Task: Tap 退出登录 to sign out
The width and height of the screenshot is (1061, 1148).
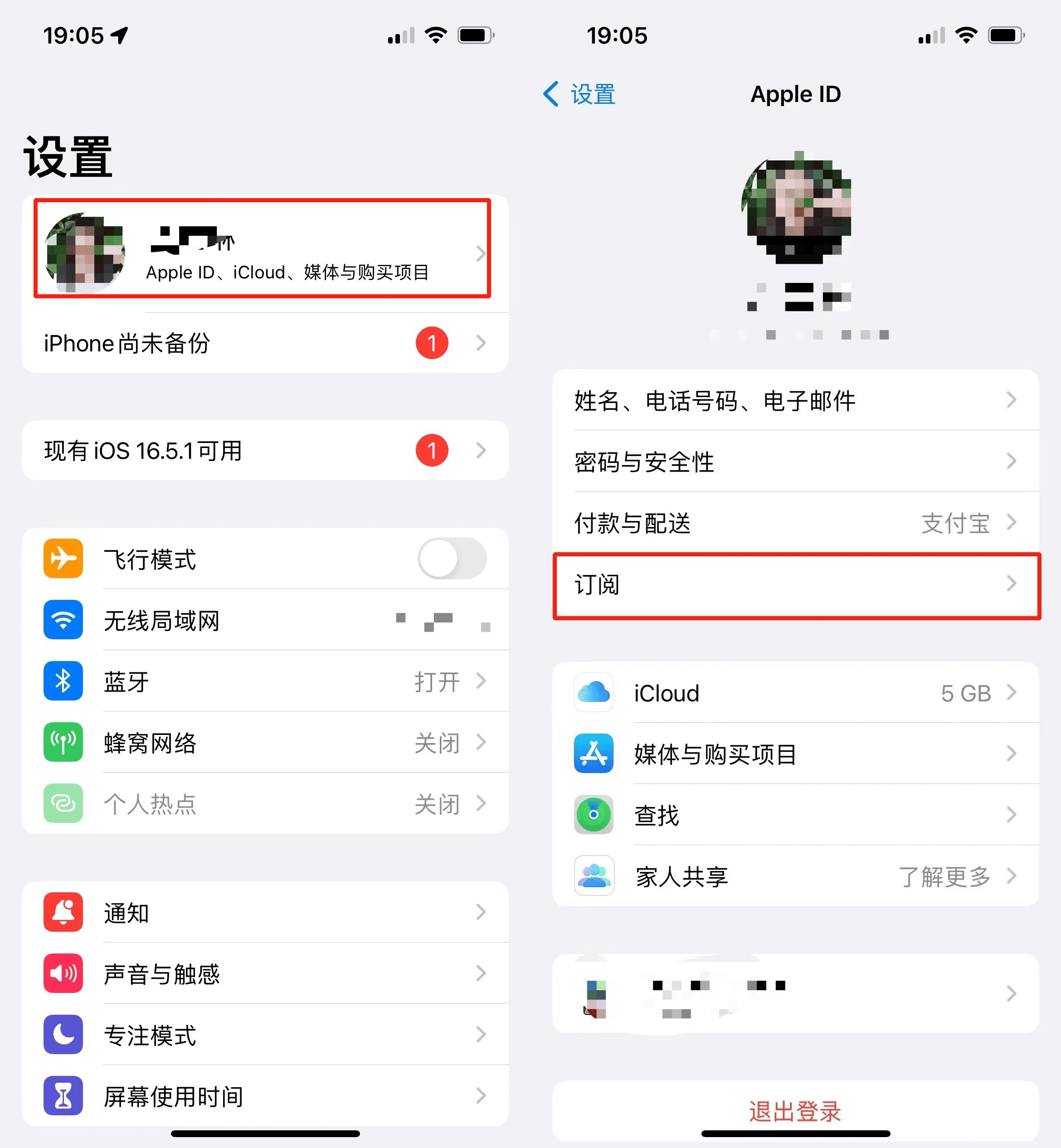Action: point(795,1111)
